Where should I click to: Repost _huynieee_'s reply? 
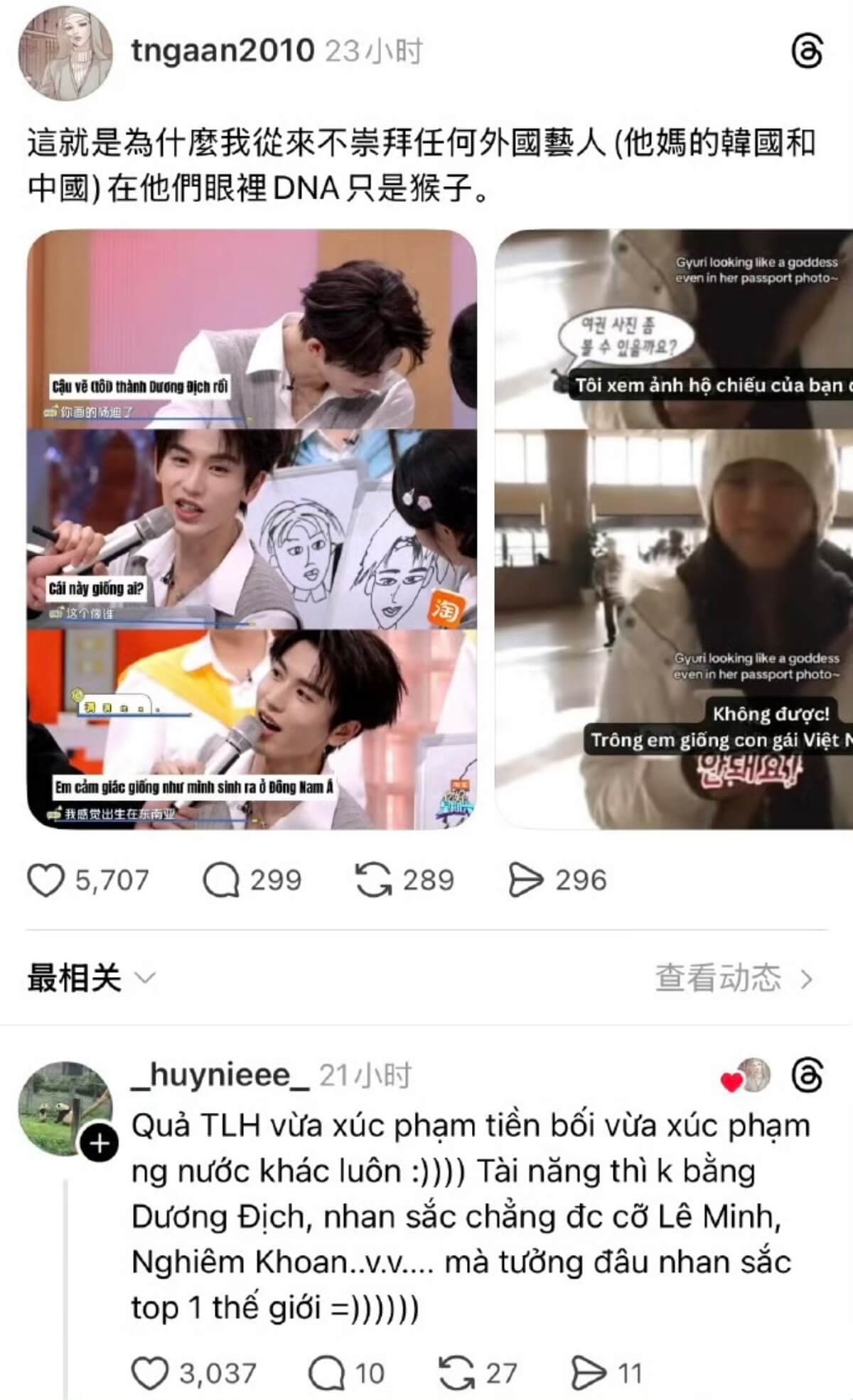tap(457, 1373)
